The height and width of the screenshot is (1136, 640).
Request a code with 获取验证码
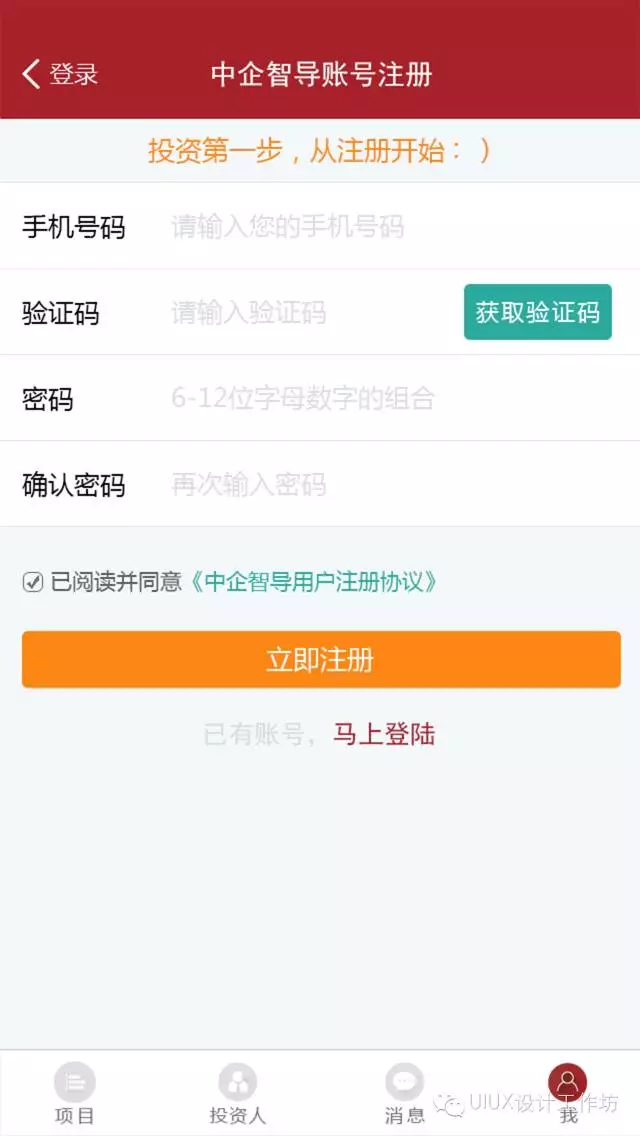coord(537,312)
